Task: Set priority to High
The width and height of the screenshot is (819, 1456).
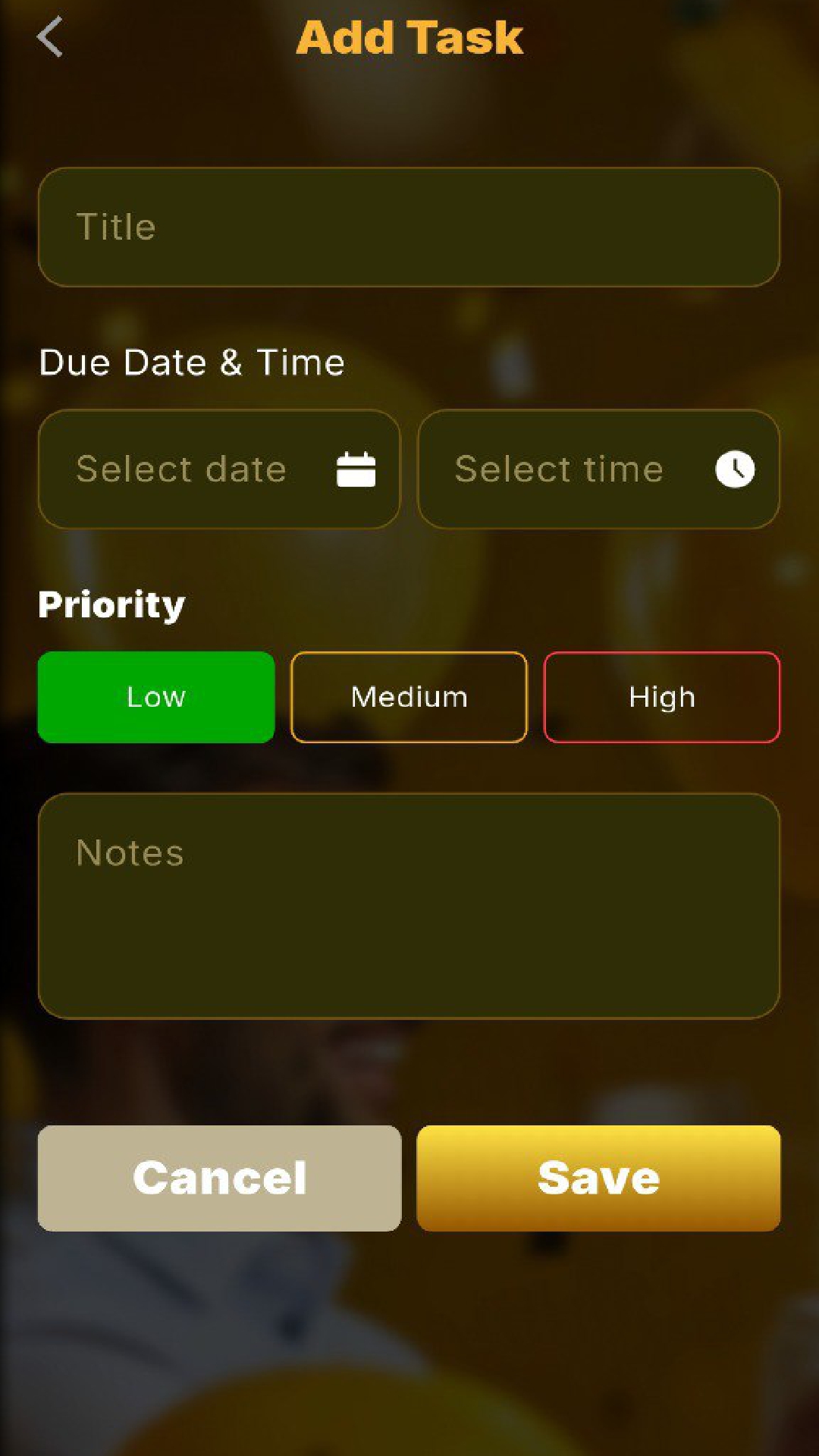Action: 661,697
